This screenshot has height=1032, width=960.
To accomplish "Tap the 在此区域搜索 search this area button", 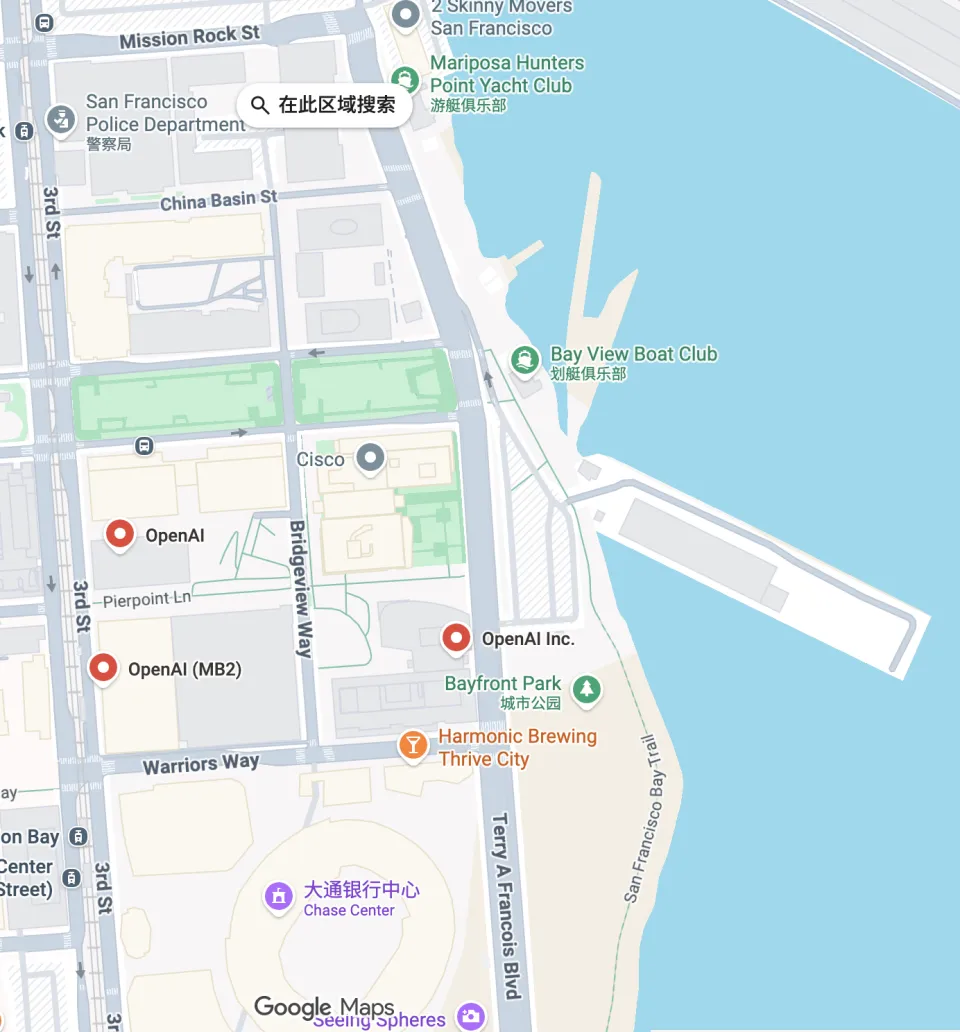I will click(x=324, y=105).
